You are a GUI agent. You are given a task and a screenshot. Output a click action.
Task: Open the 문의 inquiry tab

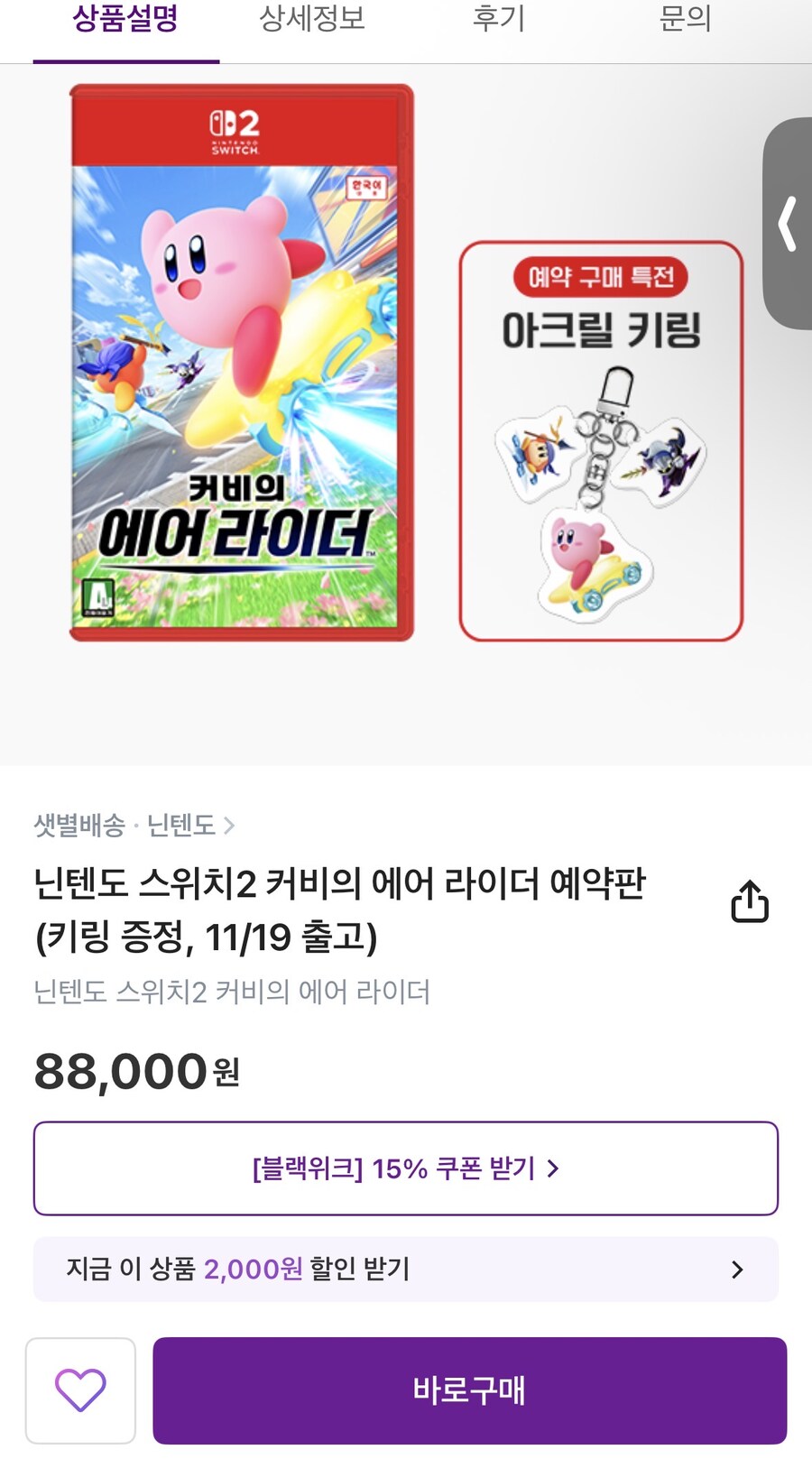tap(687, 20)
